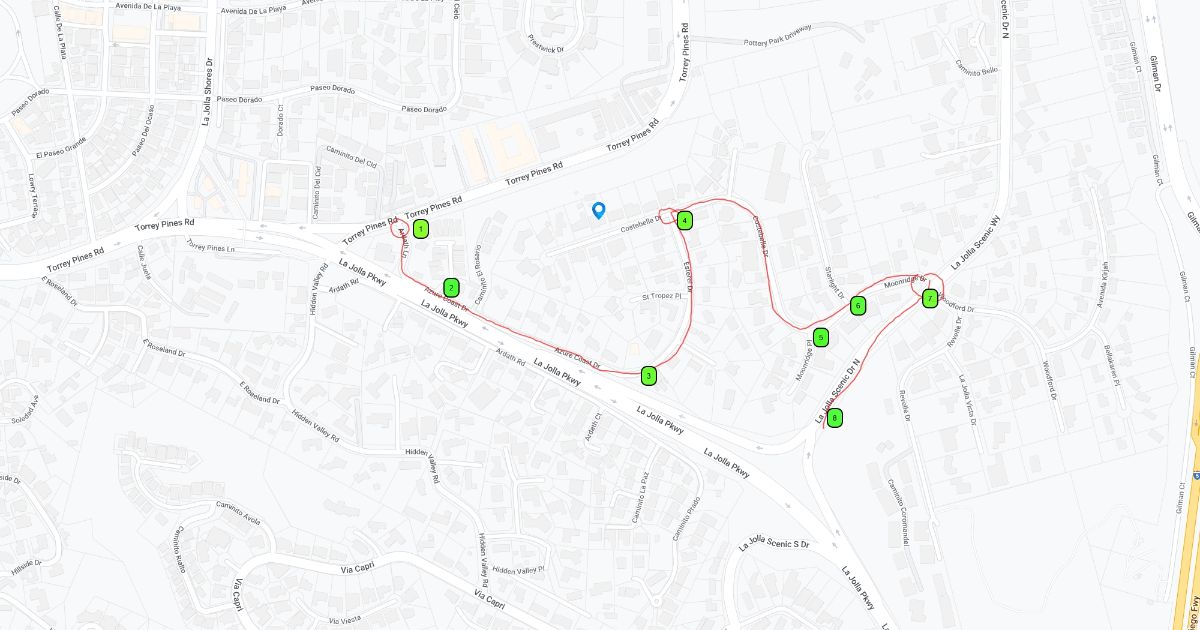Open waypoint marker 3 on the route
Image resolution: width=1200 pixels, height=630 pixels.
click(649, 376)
